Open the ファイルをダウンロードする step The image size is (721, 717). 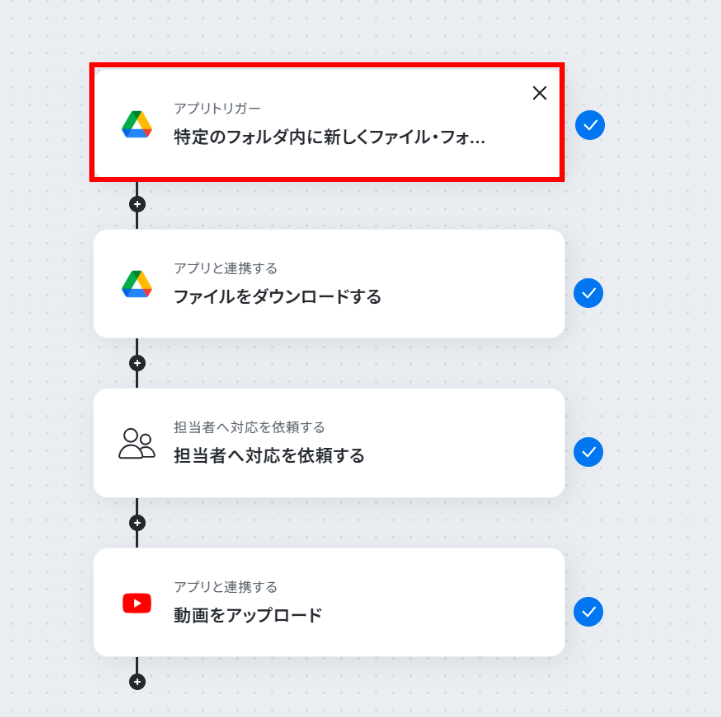[328, 284]
